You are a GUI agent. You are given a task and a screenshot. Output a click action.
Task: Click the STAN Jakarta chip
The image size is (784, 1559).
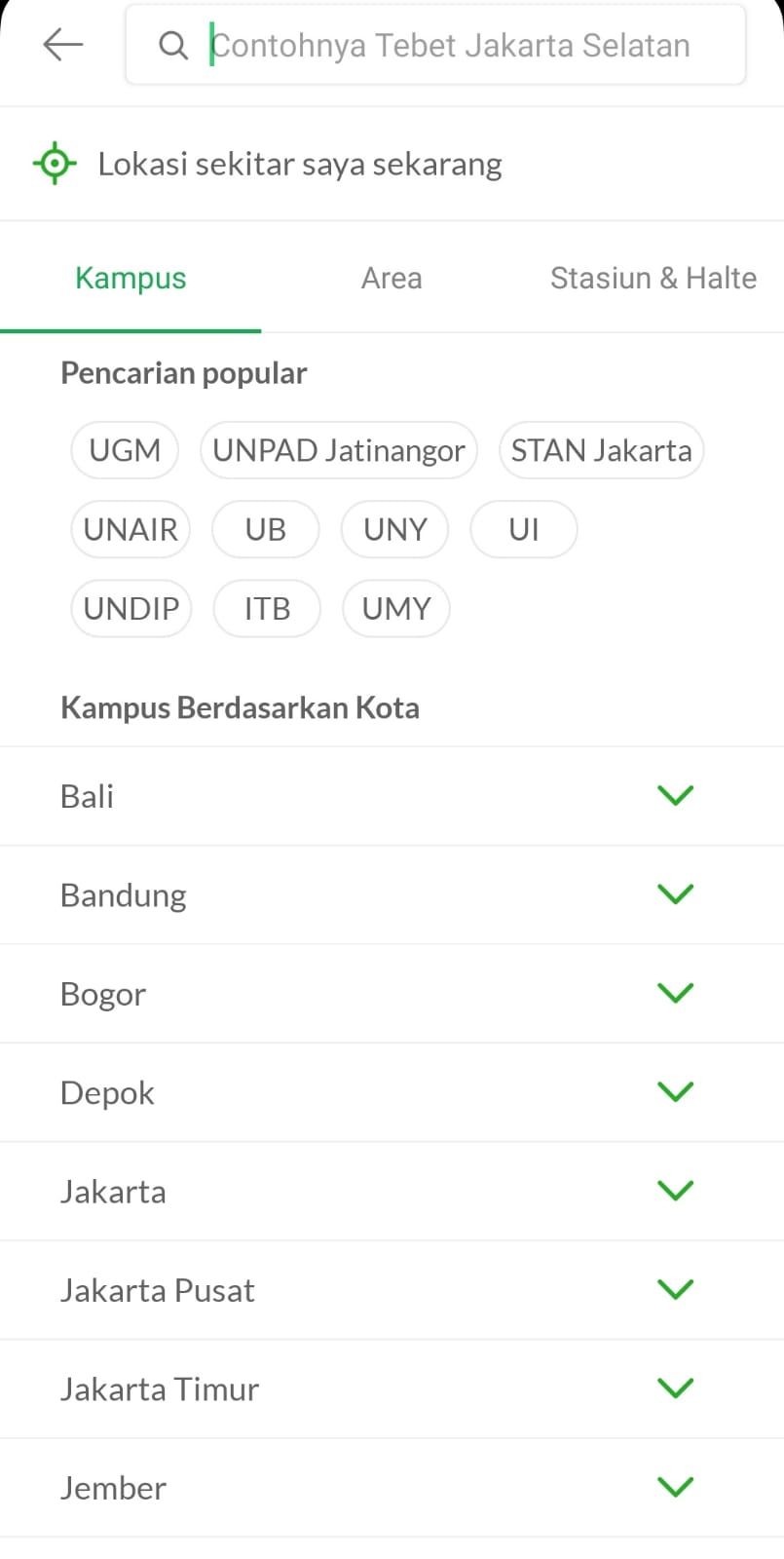[601, 449]
